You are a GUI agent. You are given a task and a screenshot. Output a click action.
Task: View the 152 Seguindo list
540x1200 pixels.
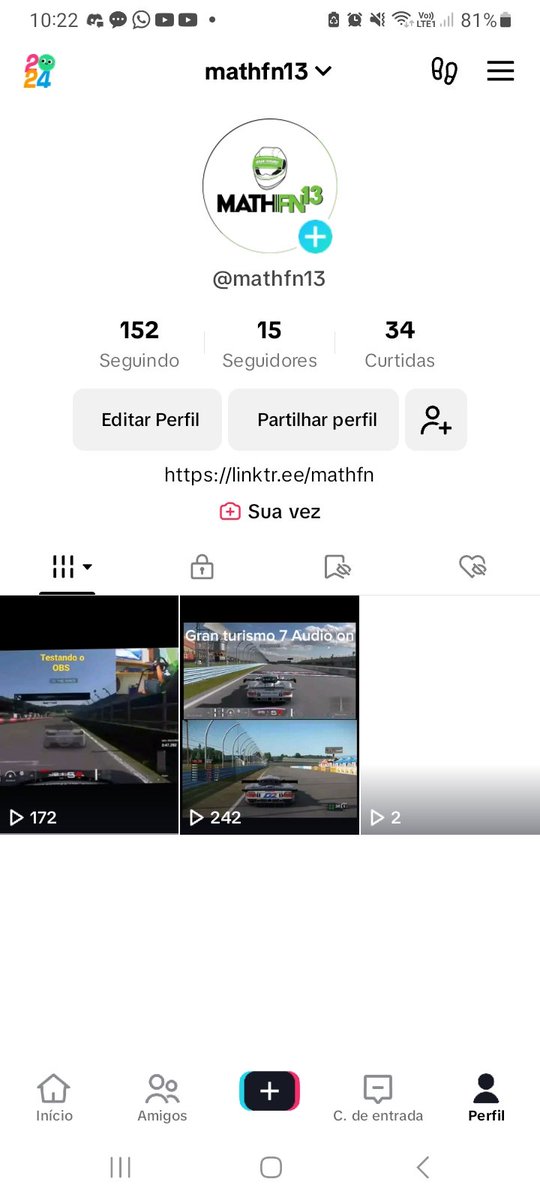coord(139,344)
